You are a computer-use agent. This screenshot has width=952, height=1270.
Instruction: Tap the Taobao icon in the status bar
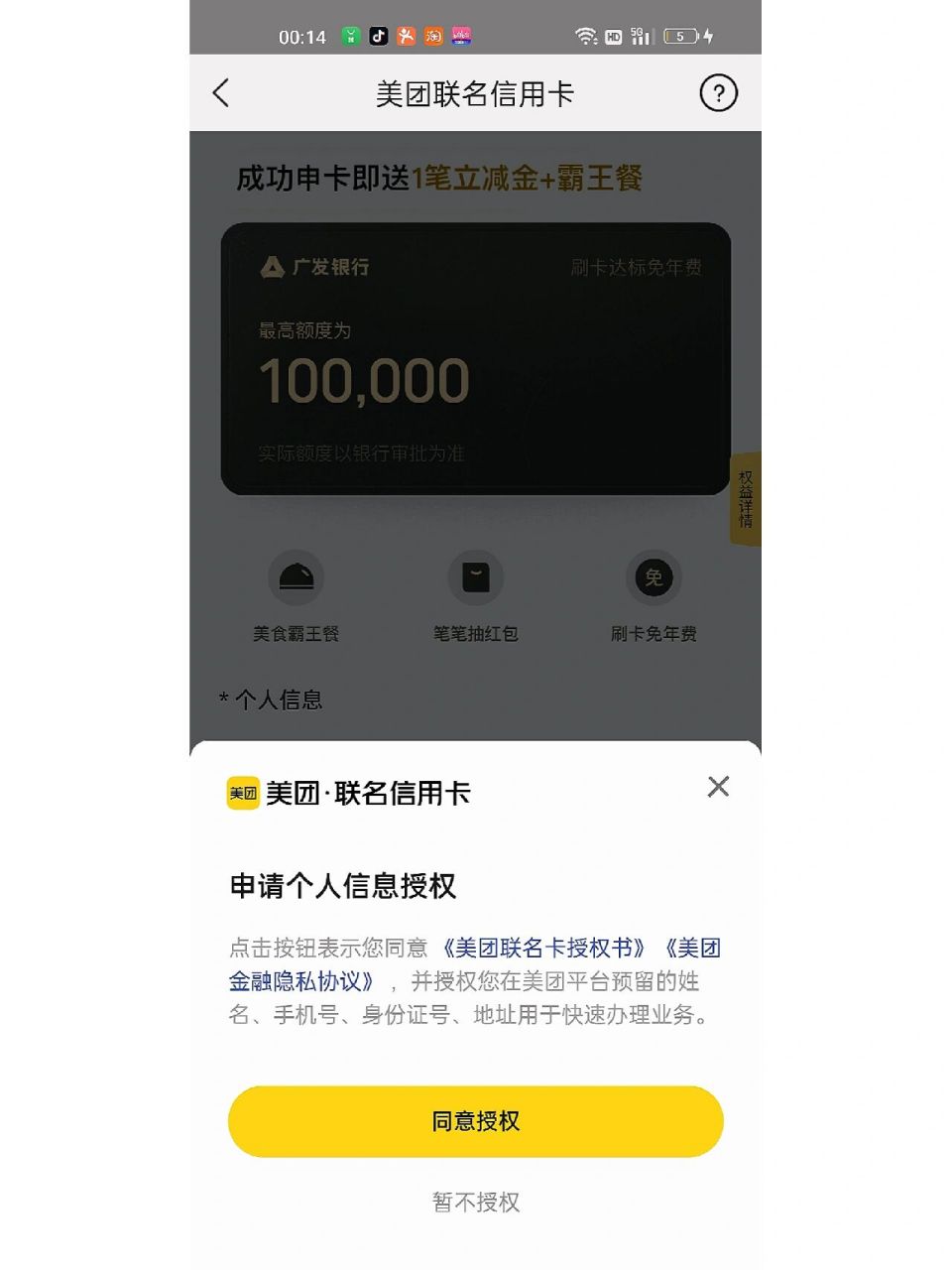[x=431, y=37]
